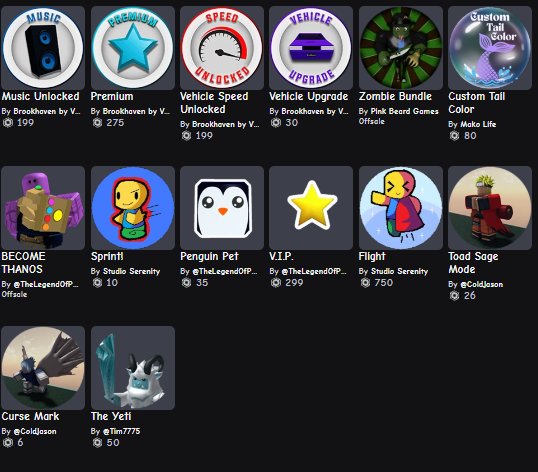Select the Premium pass tile
Screen dimensions: 538x472
[133, 48]
